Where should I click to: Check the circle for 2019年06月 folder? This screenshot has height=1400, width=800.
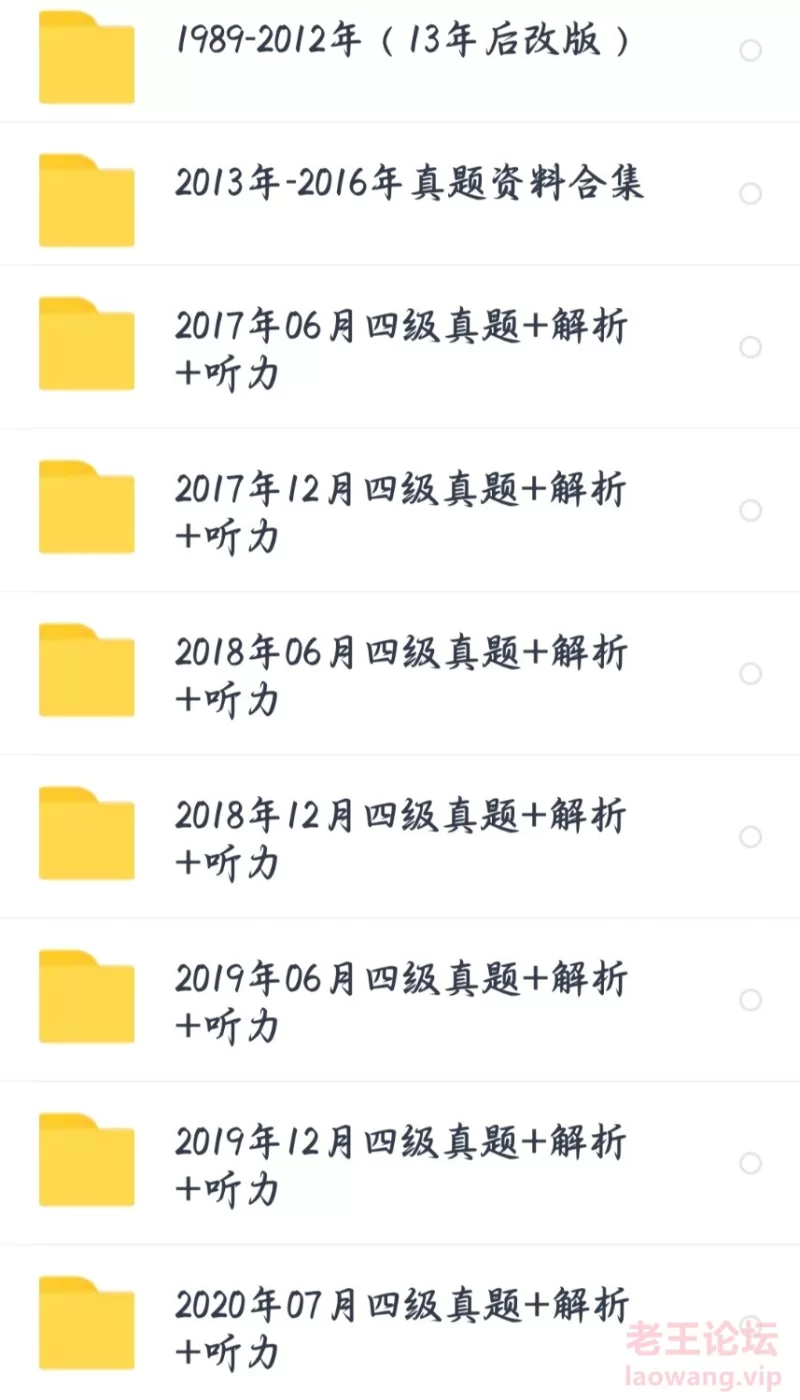pos(750,999)
